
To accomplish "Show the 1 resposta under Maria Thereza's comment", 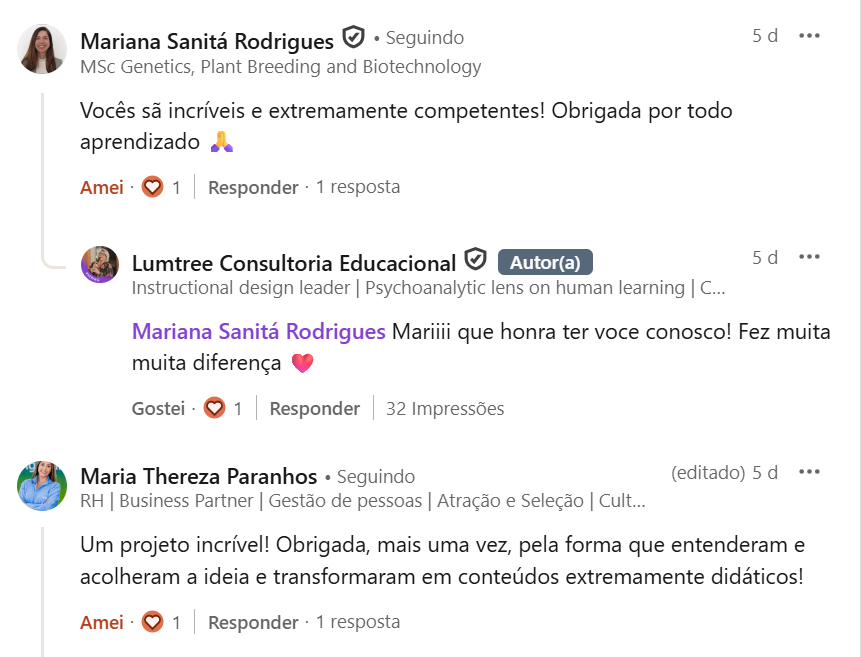I will tap(358, 622).
